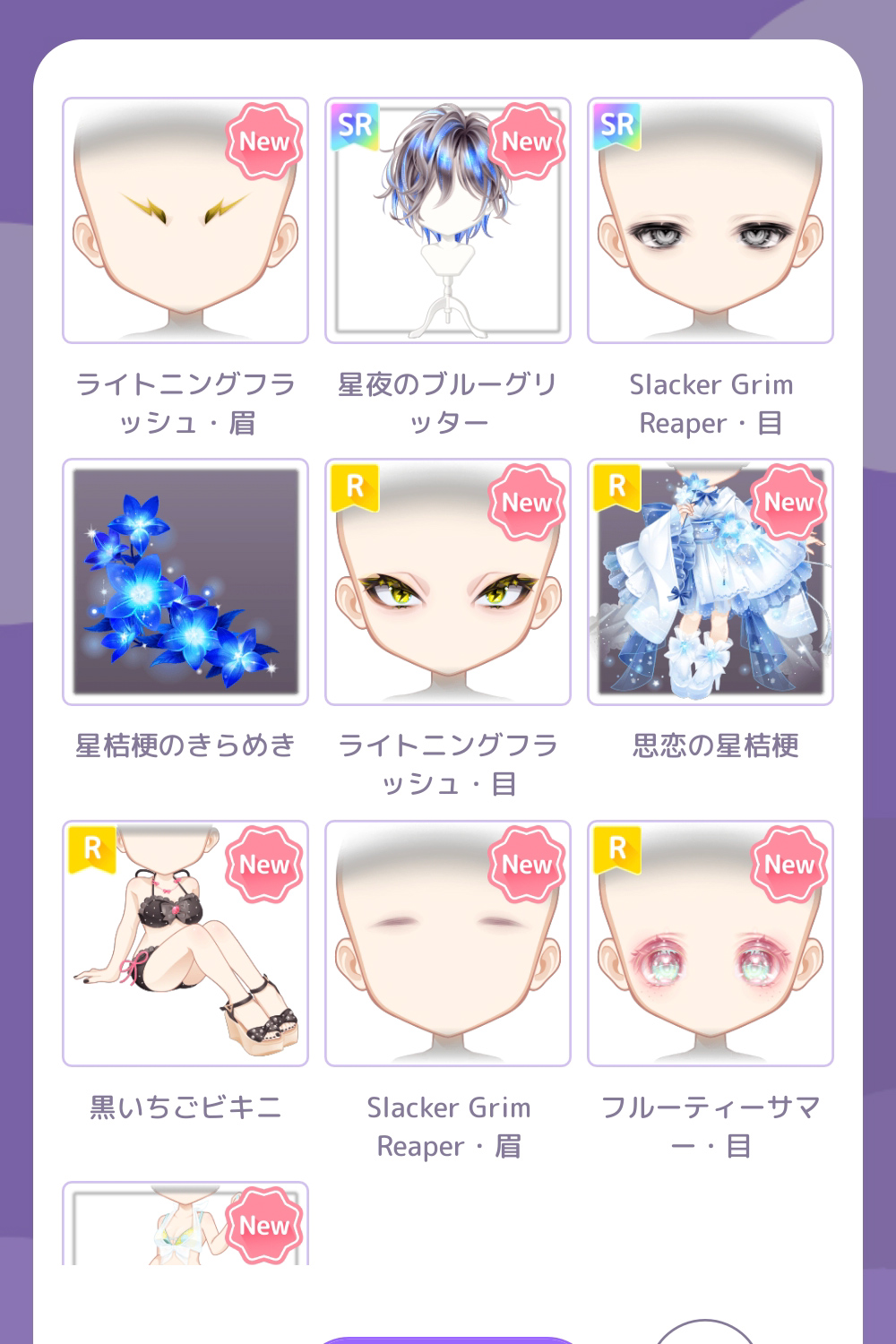Select the 黒いちごビキニ outfit tile
The image size is (896, 1344).
coord(185,943)
